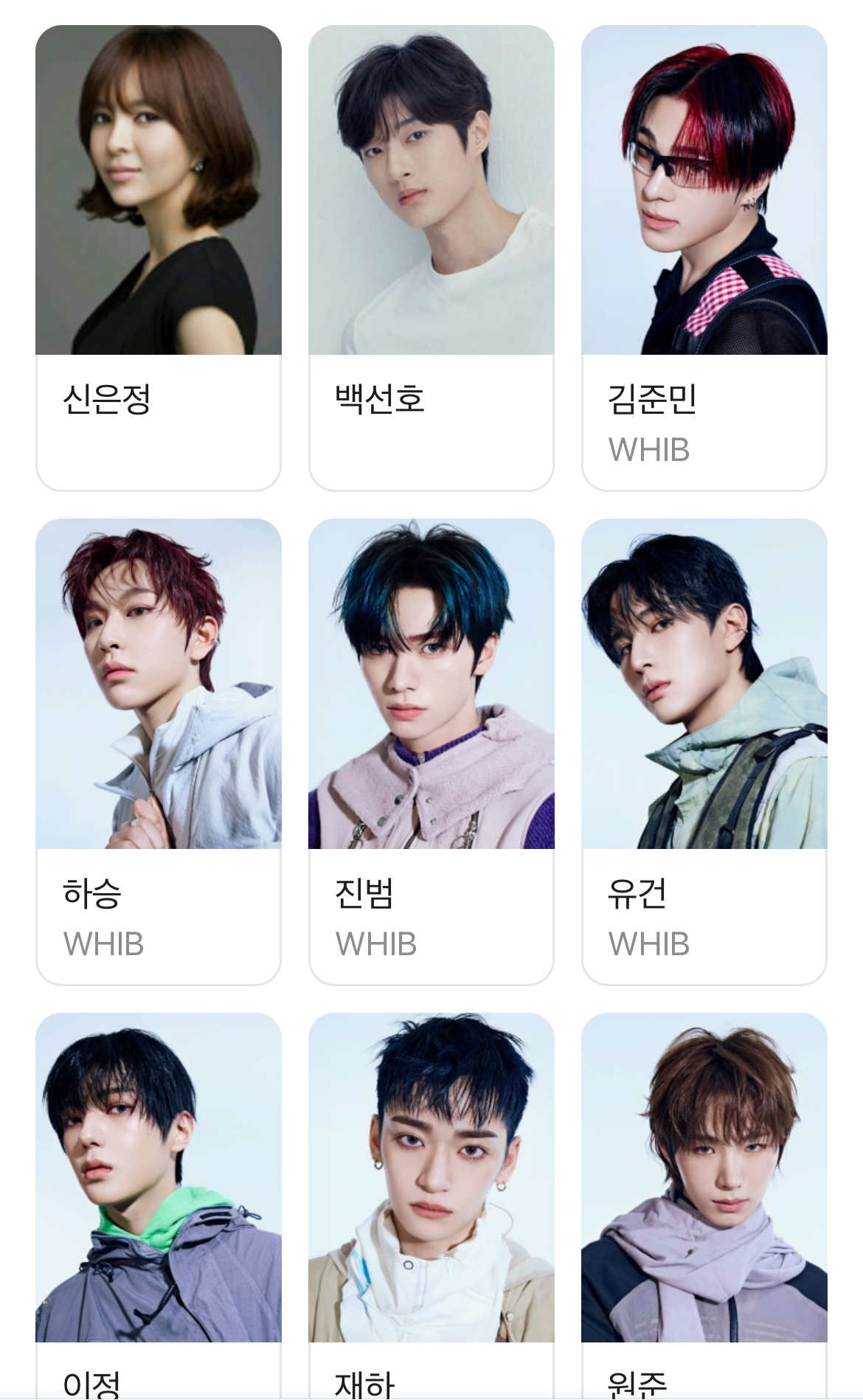863x1400 pixels.
Task: Open the 하승 WHIB card
Action: click(158, 751)
